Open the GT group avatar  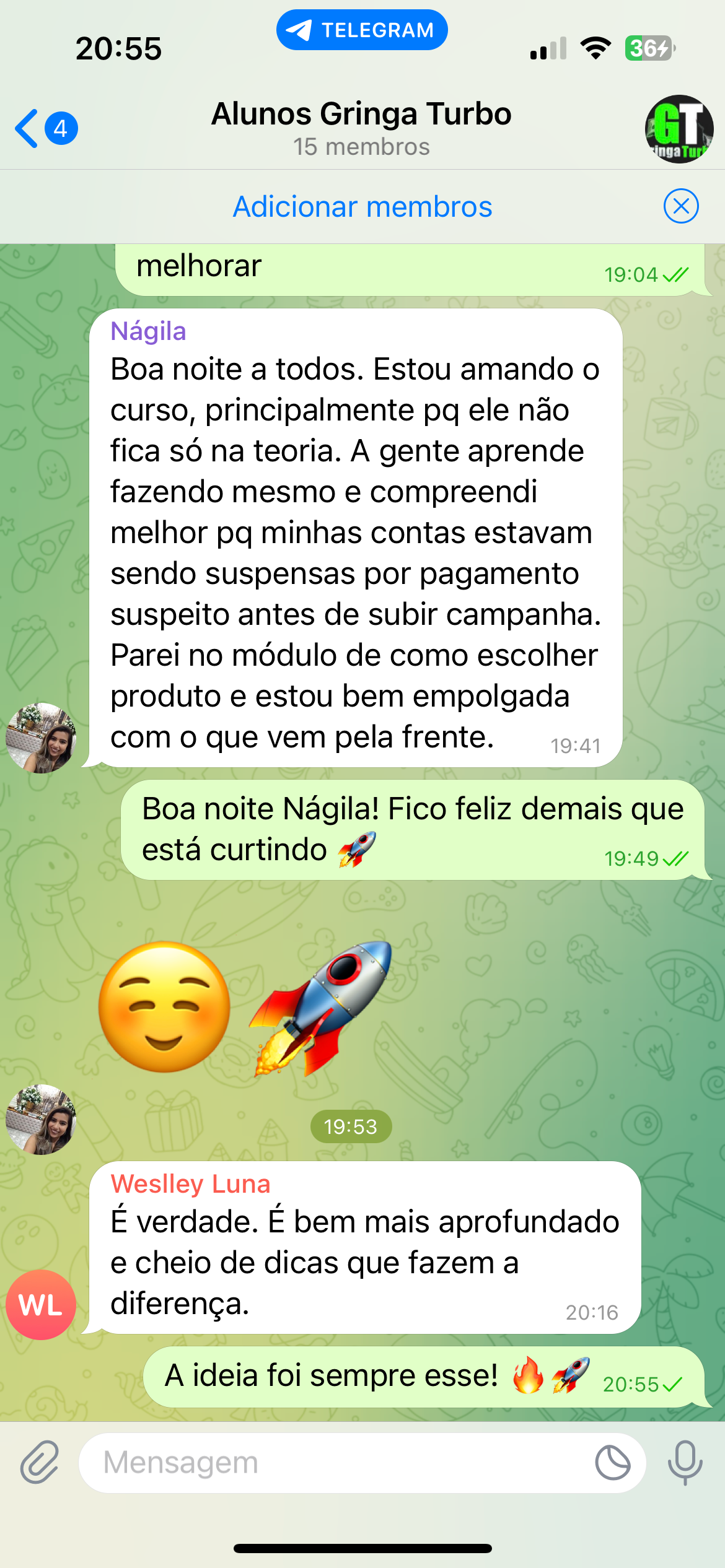679,129
